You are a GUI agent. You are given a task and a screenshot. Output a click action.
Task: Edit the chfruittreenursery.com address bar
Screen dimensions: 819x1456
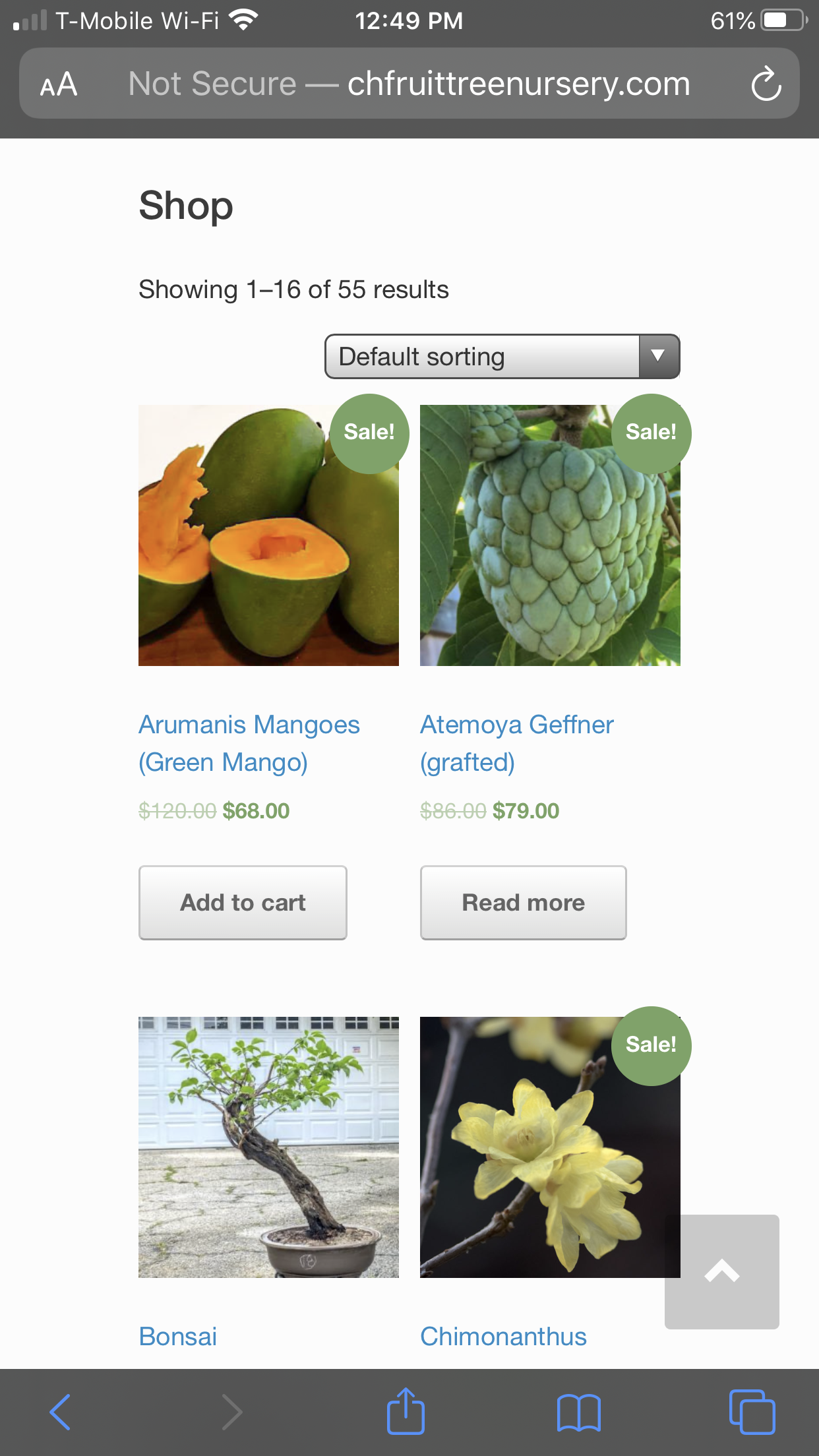(x=409, y=84)
